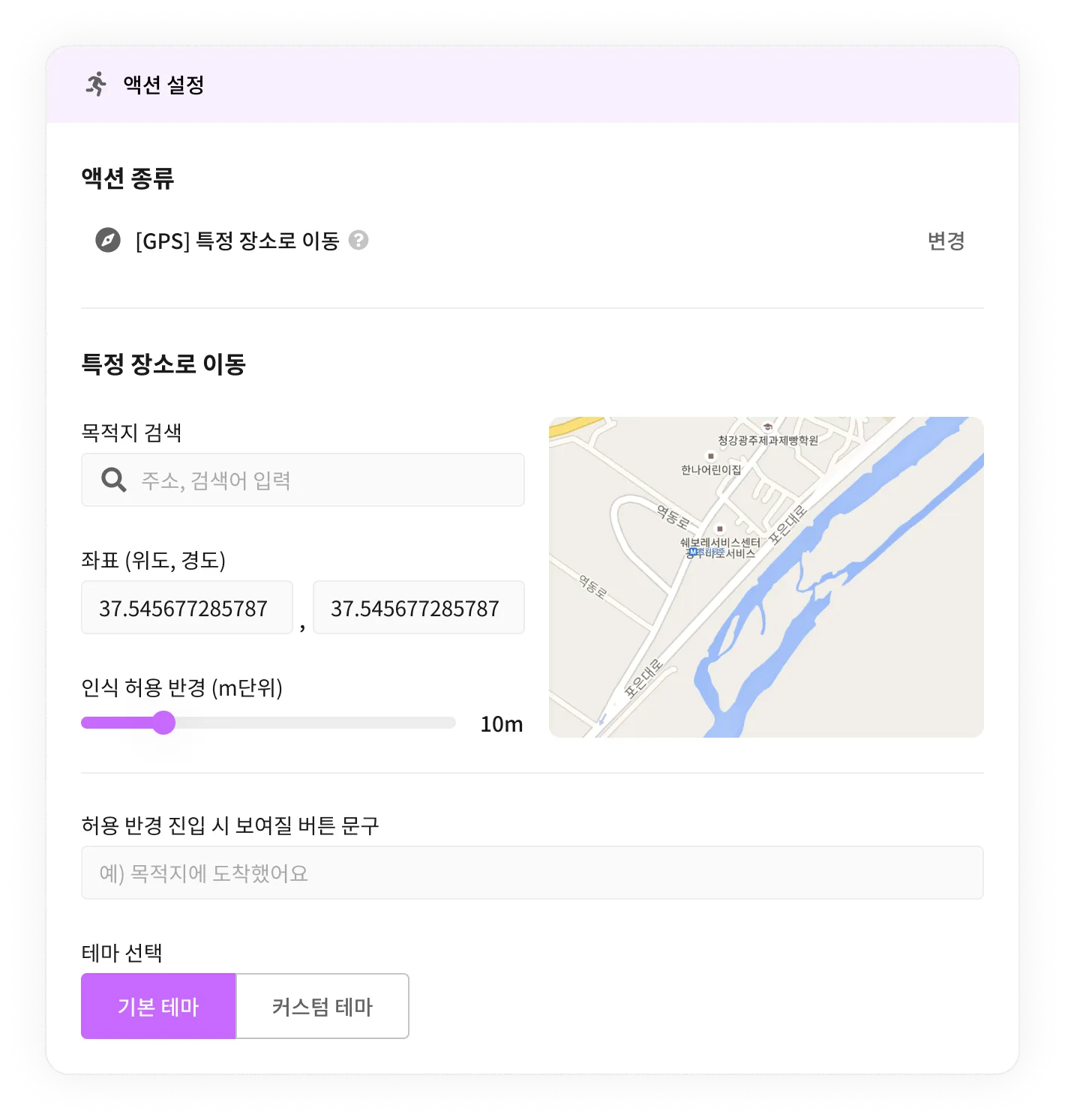Focus the 목적지 검색 address search field
The image size is (1065, 1120).
click(x=315, y=480)
